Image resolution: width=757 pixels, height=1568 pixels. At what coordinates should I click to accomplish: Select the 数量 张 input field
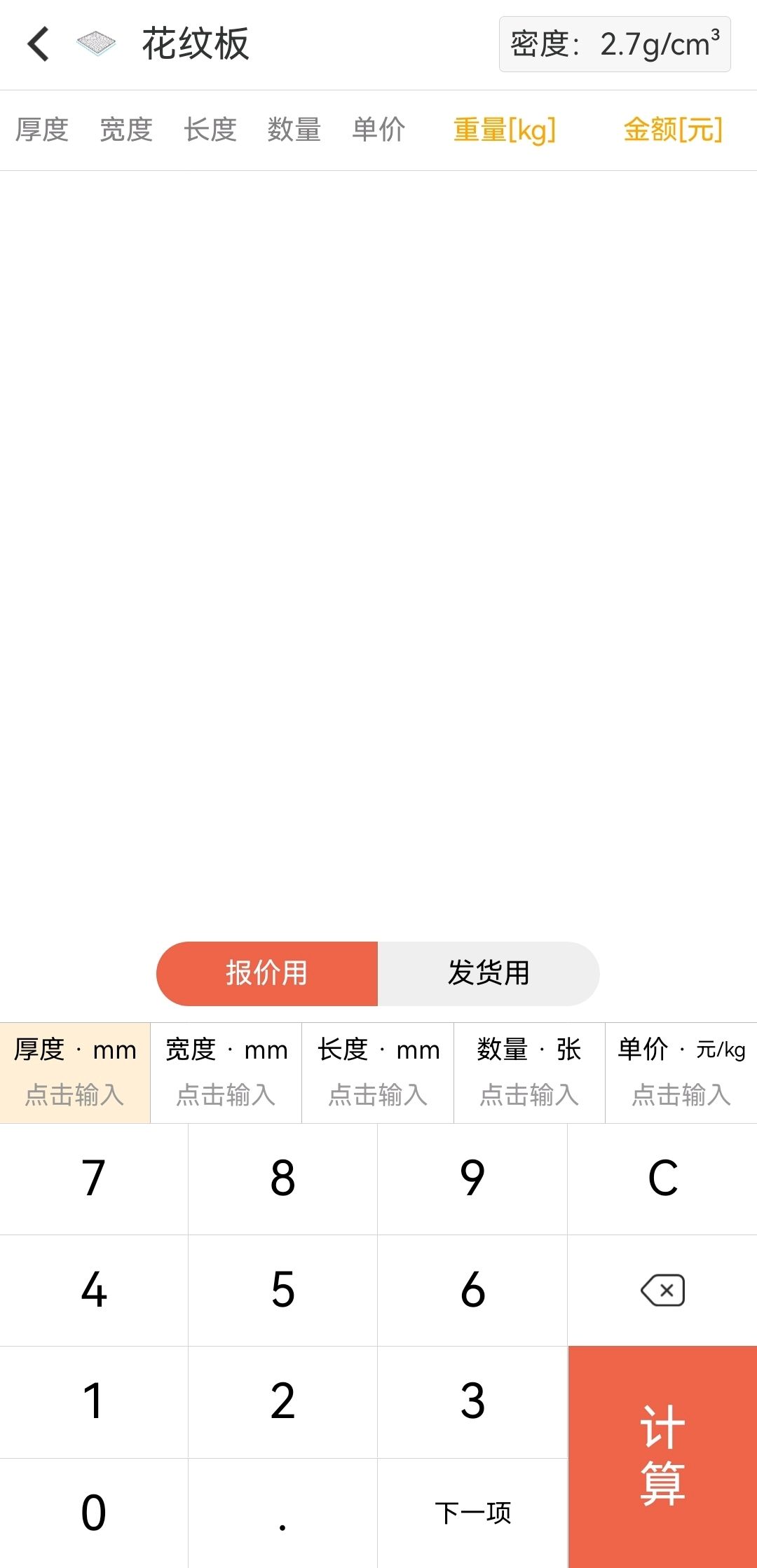tap(530, 1073)
